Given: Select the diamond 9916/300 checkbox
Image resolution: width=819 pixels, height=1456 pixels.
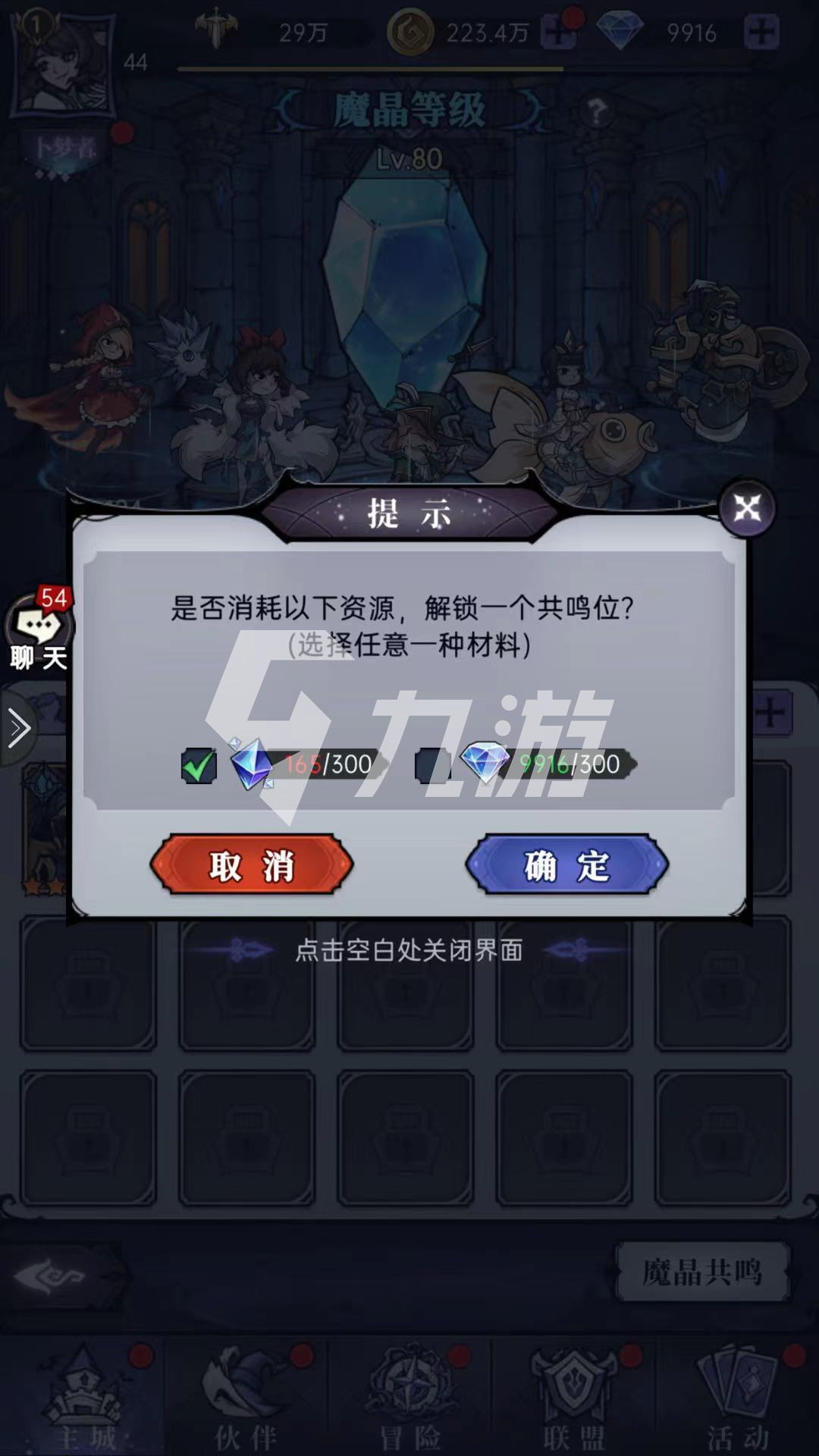Looking at the screenshot, I should coord(432,765).
